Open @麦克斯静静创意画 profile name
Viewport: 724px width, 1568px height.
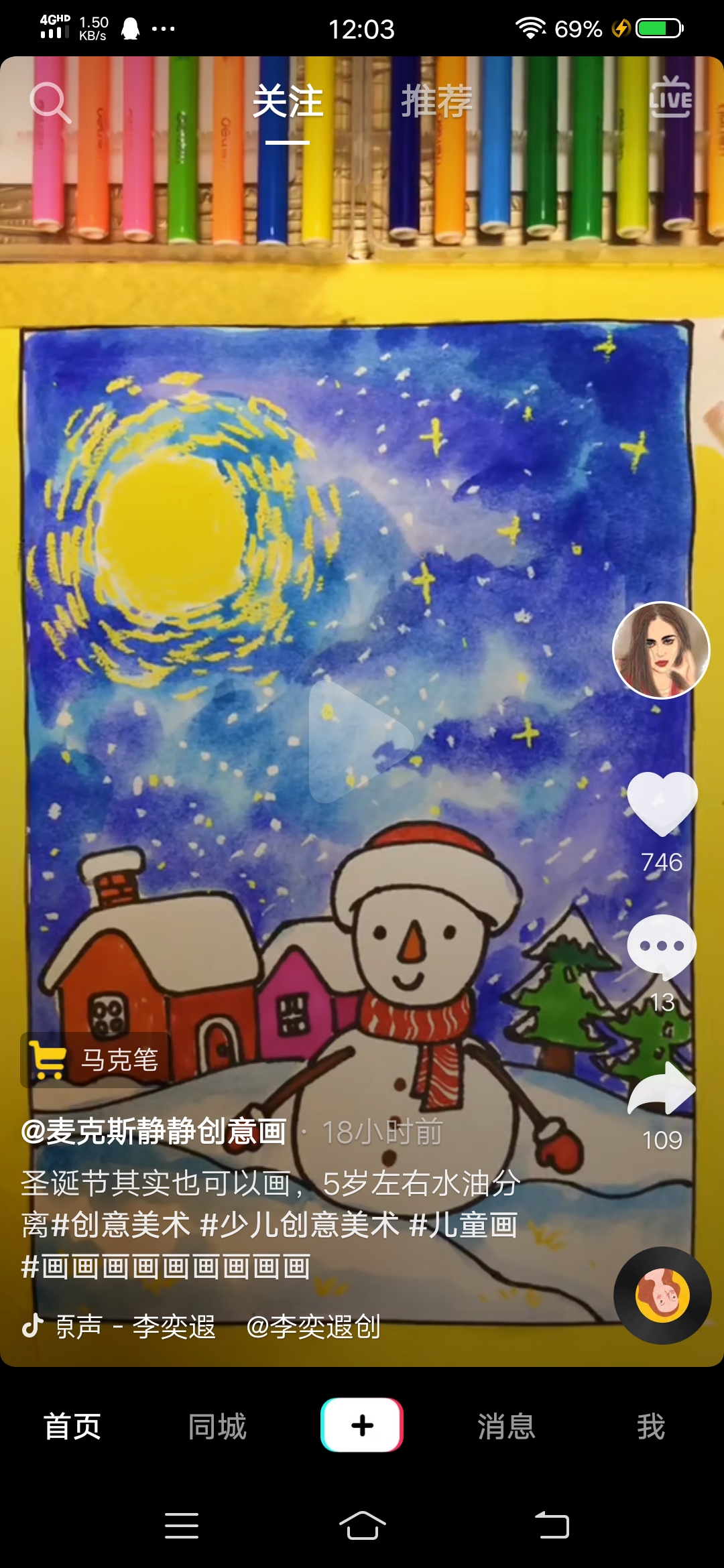tap(154, 1132)
